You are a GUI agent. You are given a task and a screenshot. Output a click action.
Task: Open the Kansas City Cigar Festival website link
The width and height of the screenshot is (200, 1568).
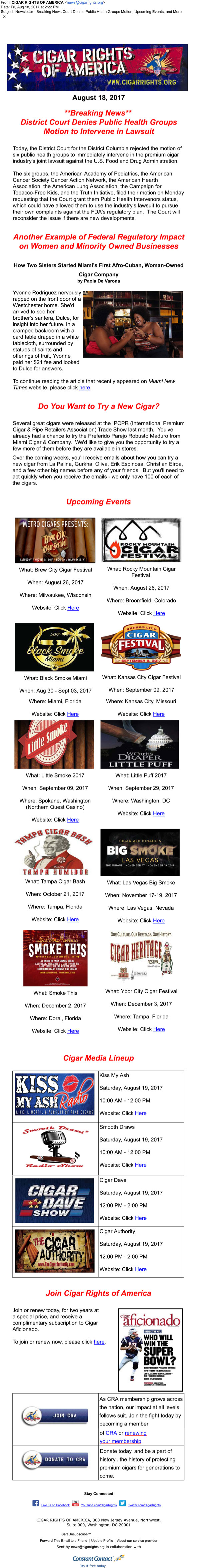(159, 714)
